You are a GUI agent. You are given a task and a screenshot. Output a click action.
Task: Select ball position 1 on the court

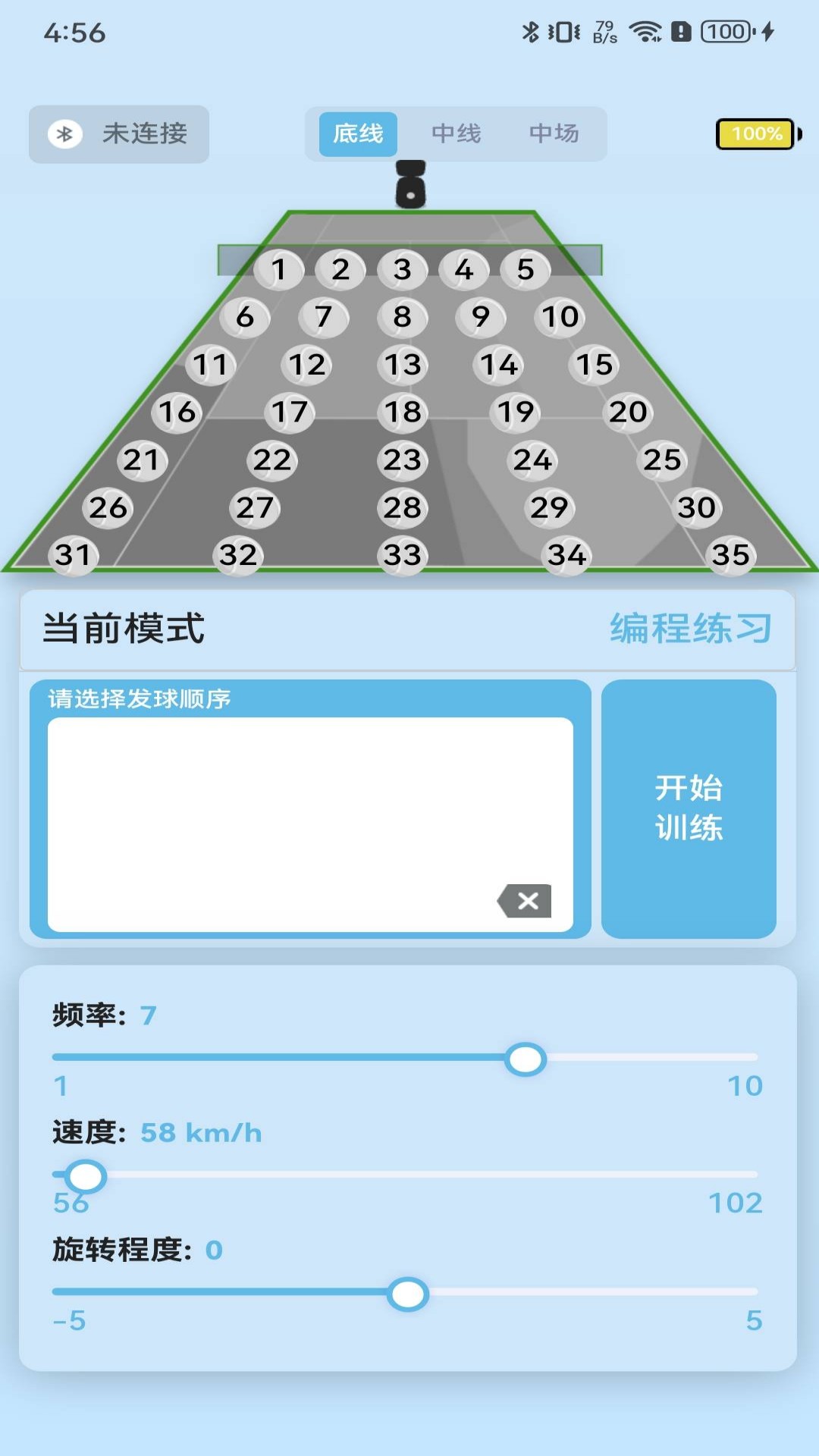click(x=280, y=269)
